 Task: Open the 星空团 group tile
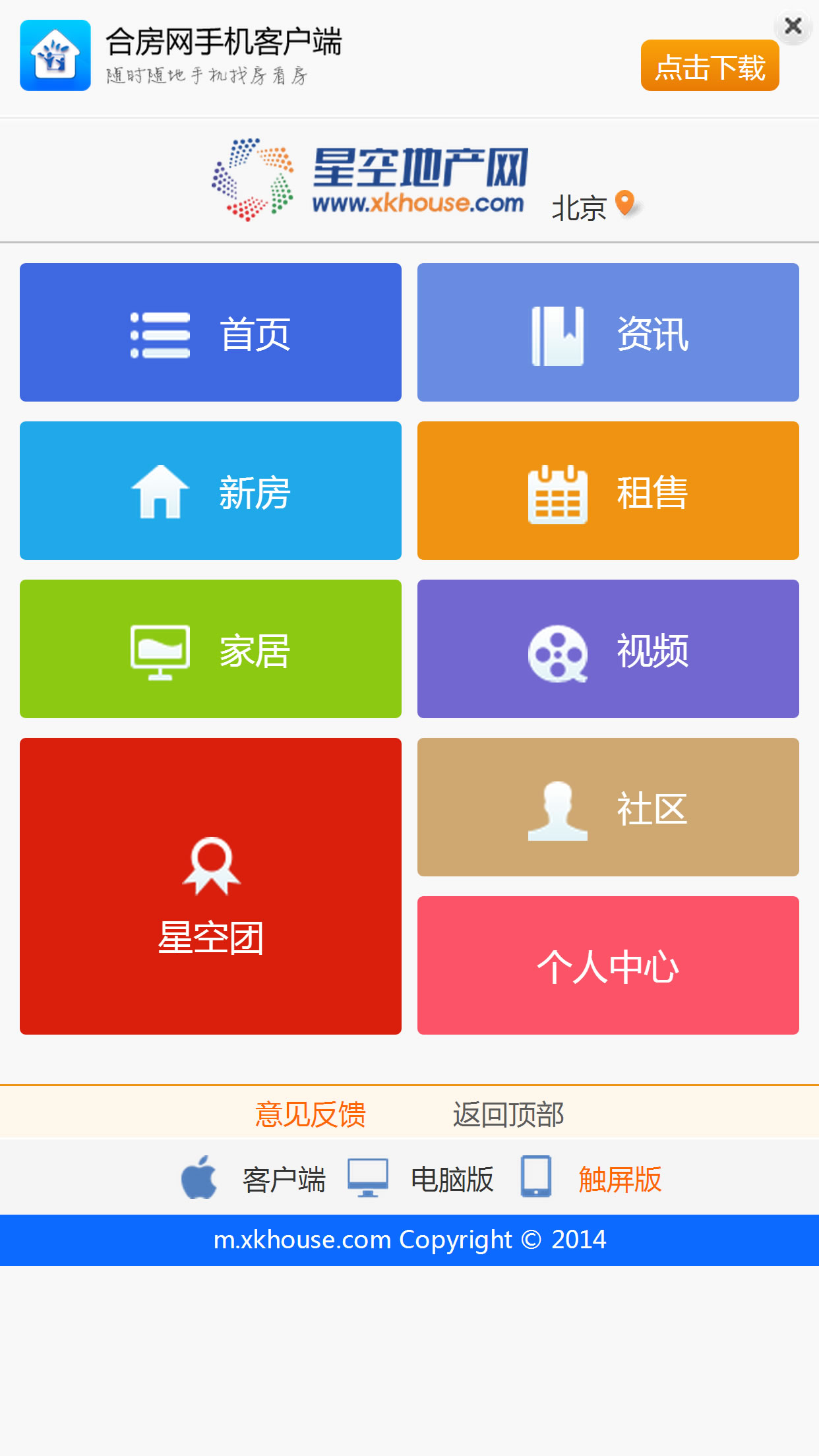[x=210, y=886]
